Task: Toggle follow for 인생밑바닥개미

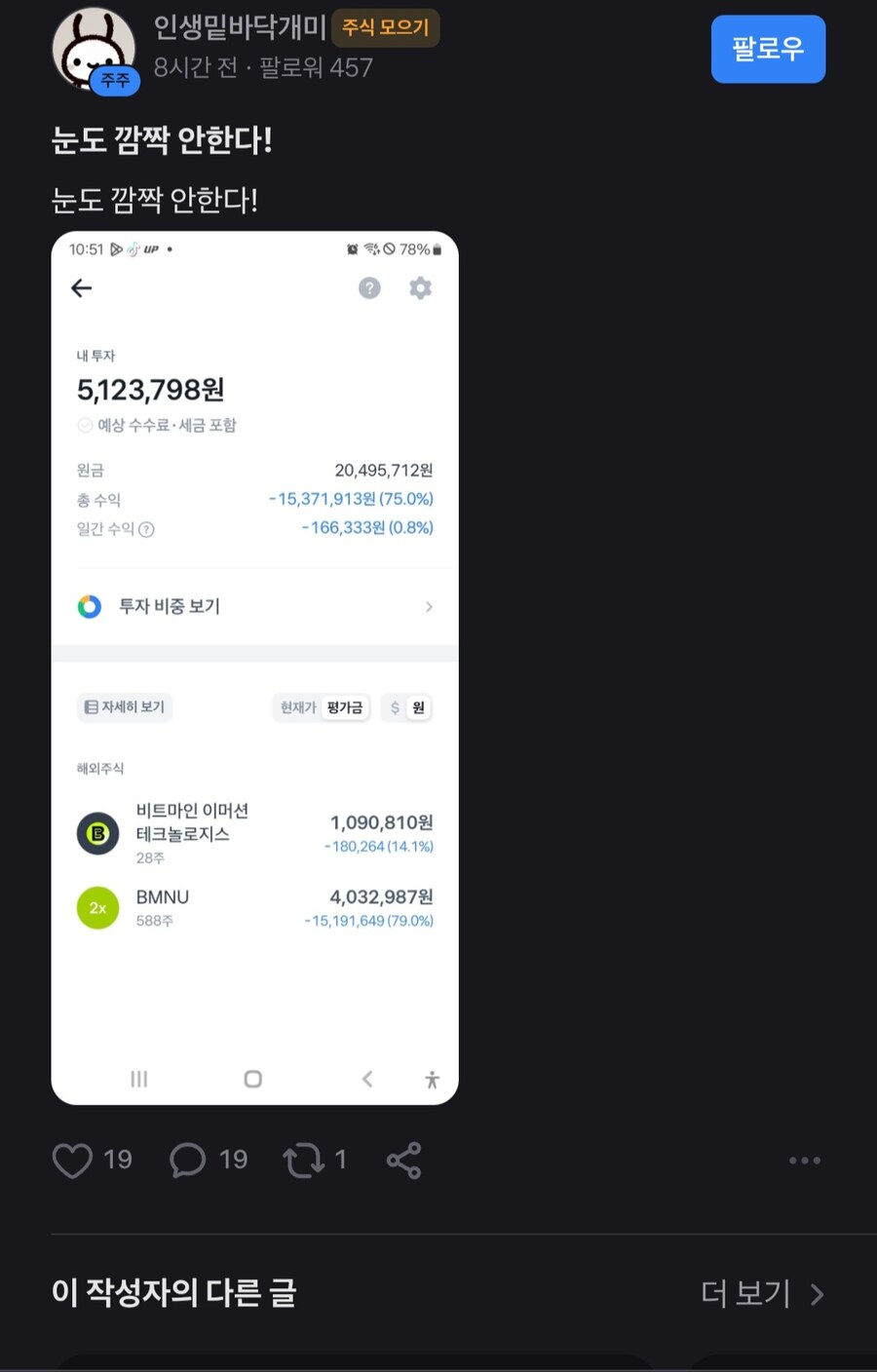Action: pos(768,49)
